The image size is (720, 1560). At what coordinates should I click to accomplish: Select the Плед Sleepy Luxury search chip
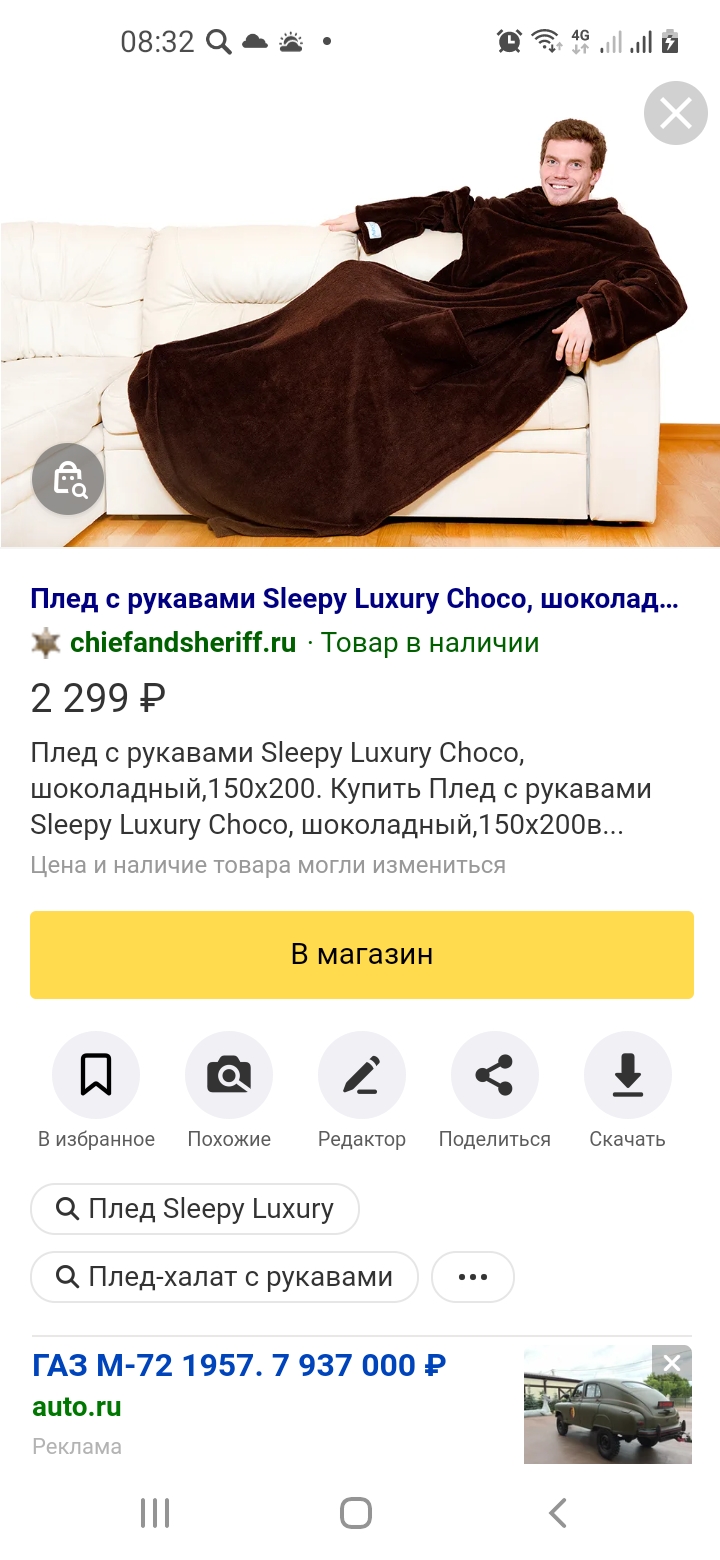[x=195, y=1209]
